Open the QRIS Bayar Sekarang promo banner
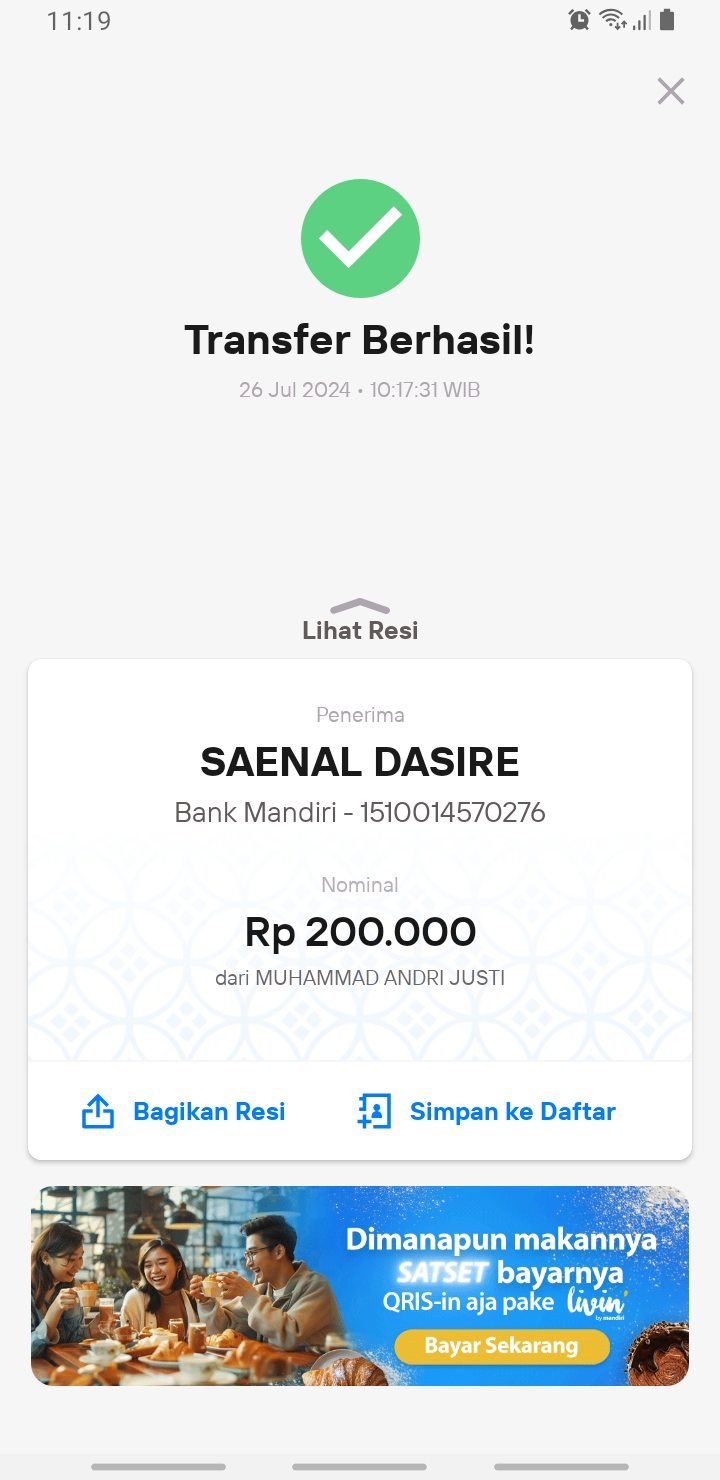Screen dimensions: 720x1480 [360, 1286]
